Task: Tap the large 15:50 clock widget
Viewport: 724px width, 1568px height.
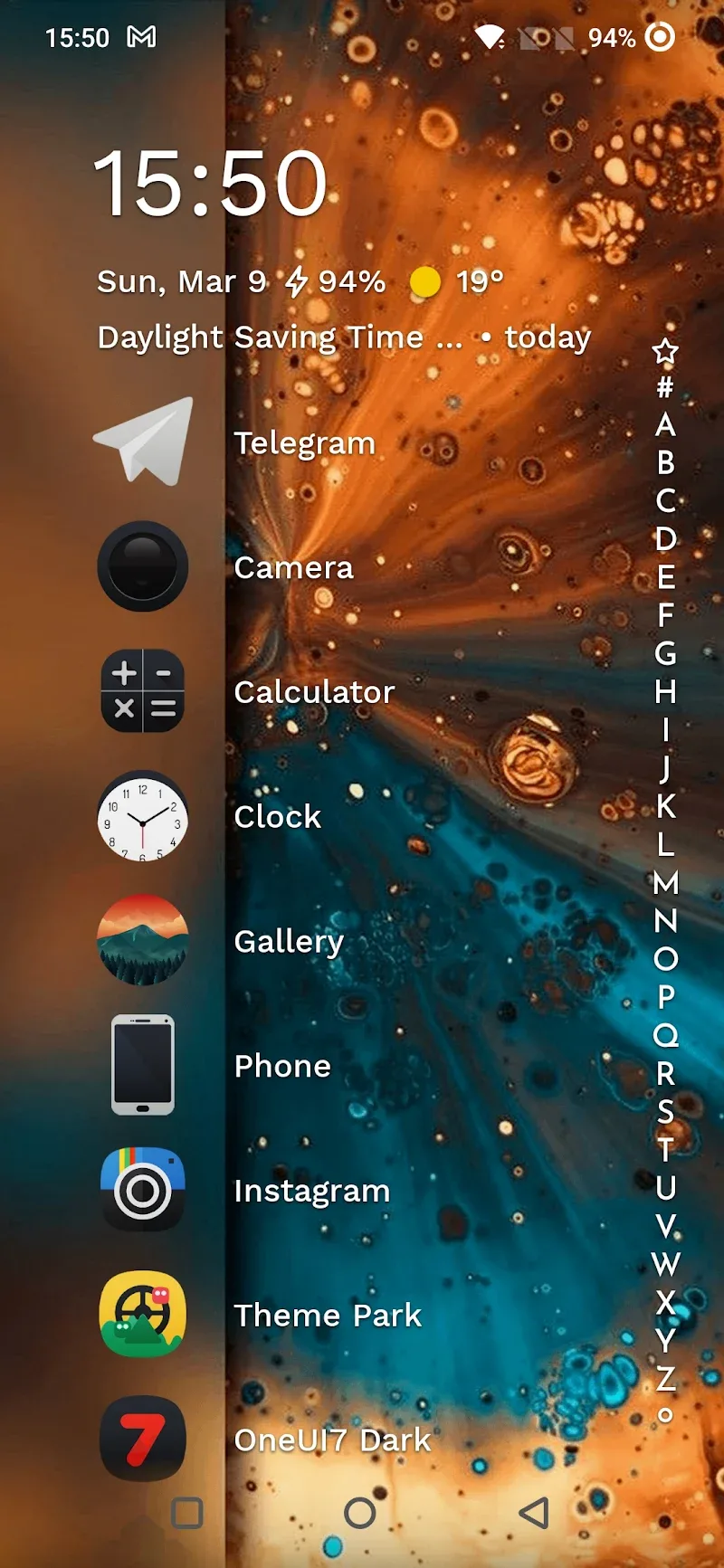Action: click(210, 185)
